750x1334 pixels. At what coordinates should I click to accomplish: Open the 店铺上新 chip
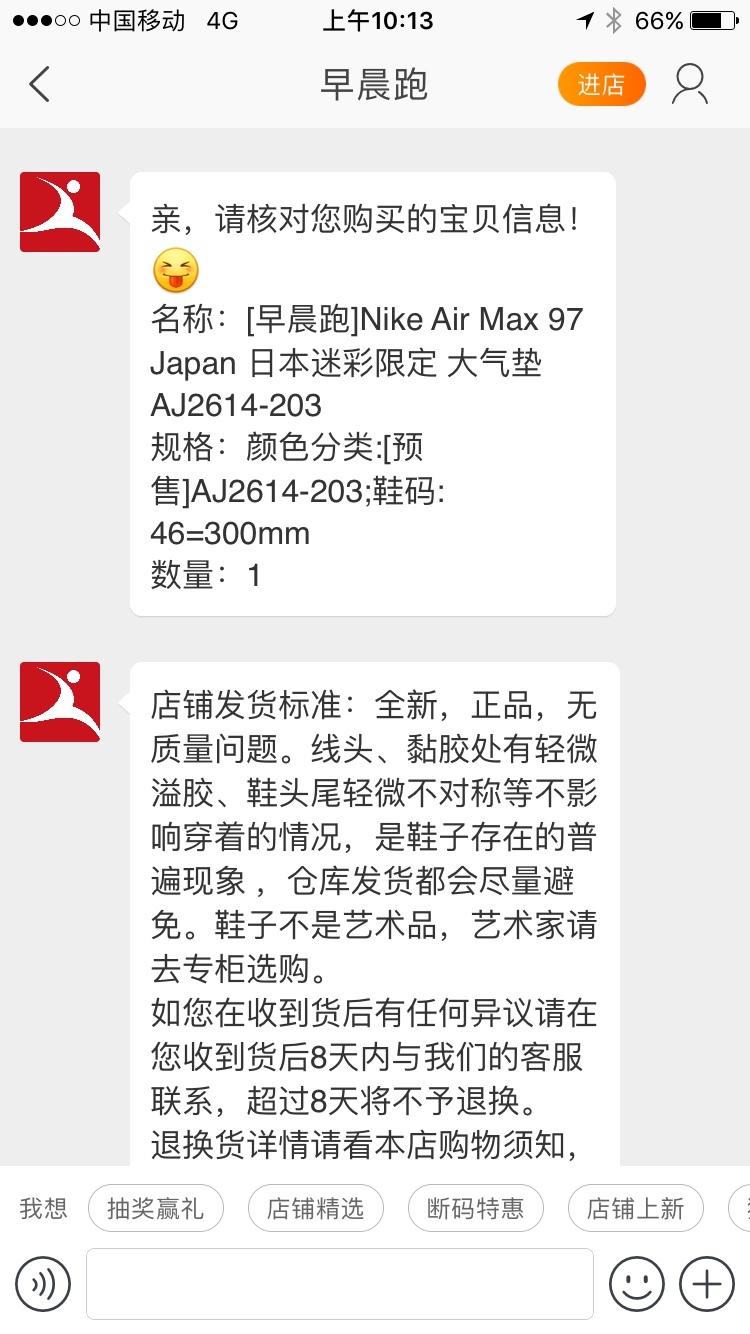(x=636, y=1208)
